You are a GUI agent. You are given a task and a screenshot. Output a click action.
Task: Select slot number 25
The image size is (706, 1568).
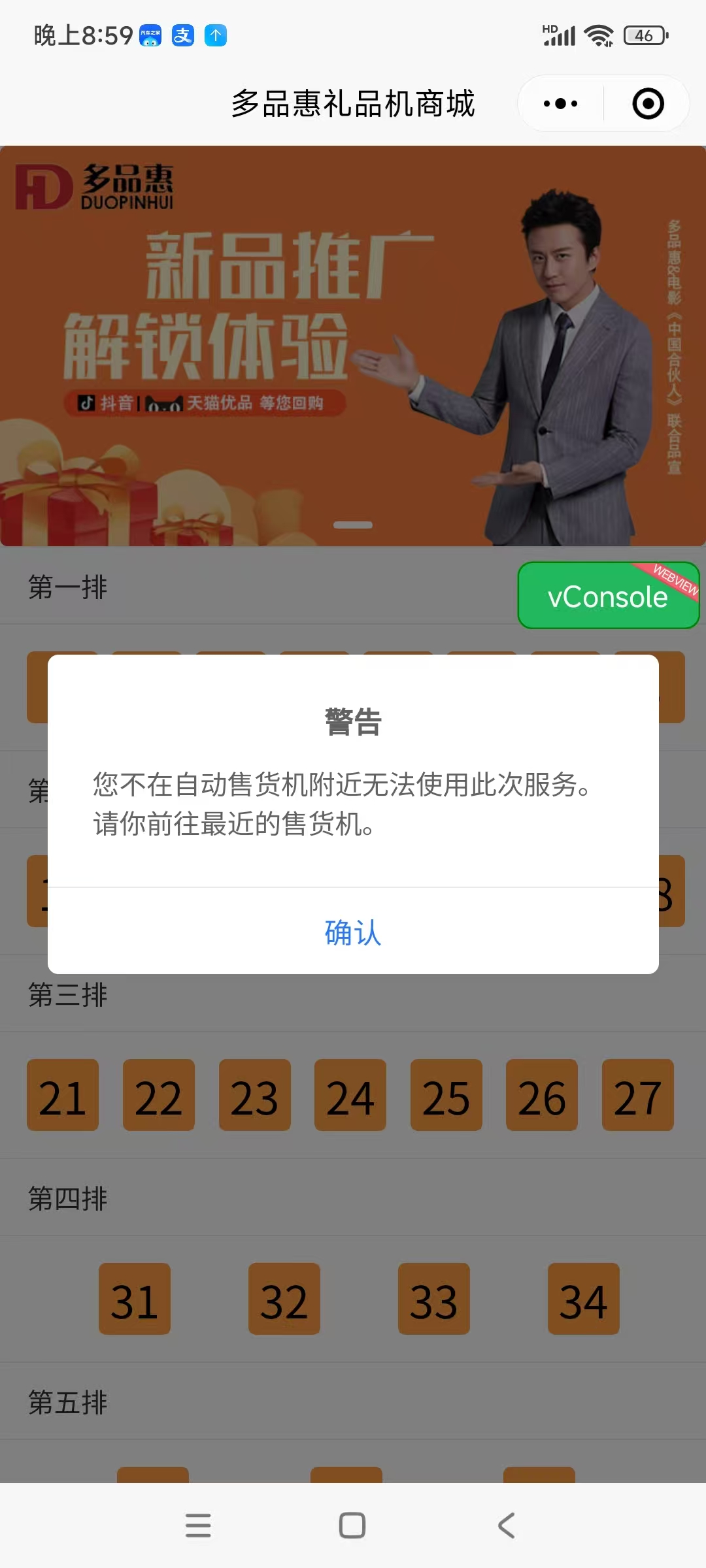pyautogui.click(x=446, y=1096)
